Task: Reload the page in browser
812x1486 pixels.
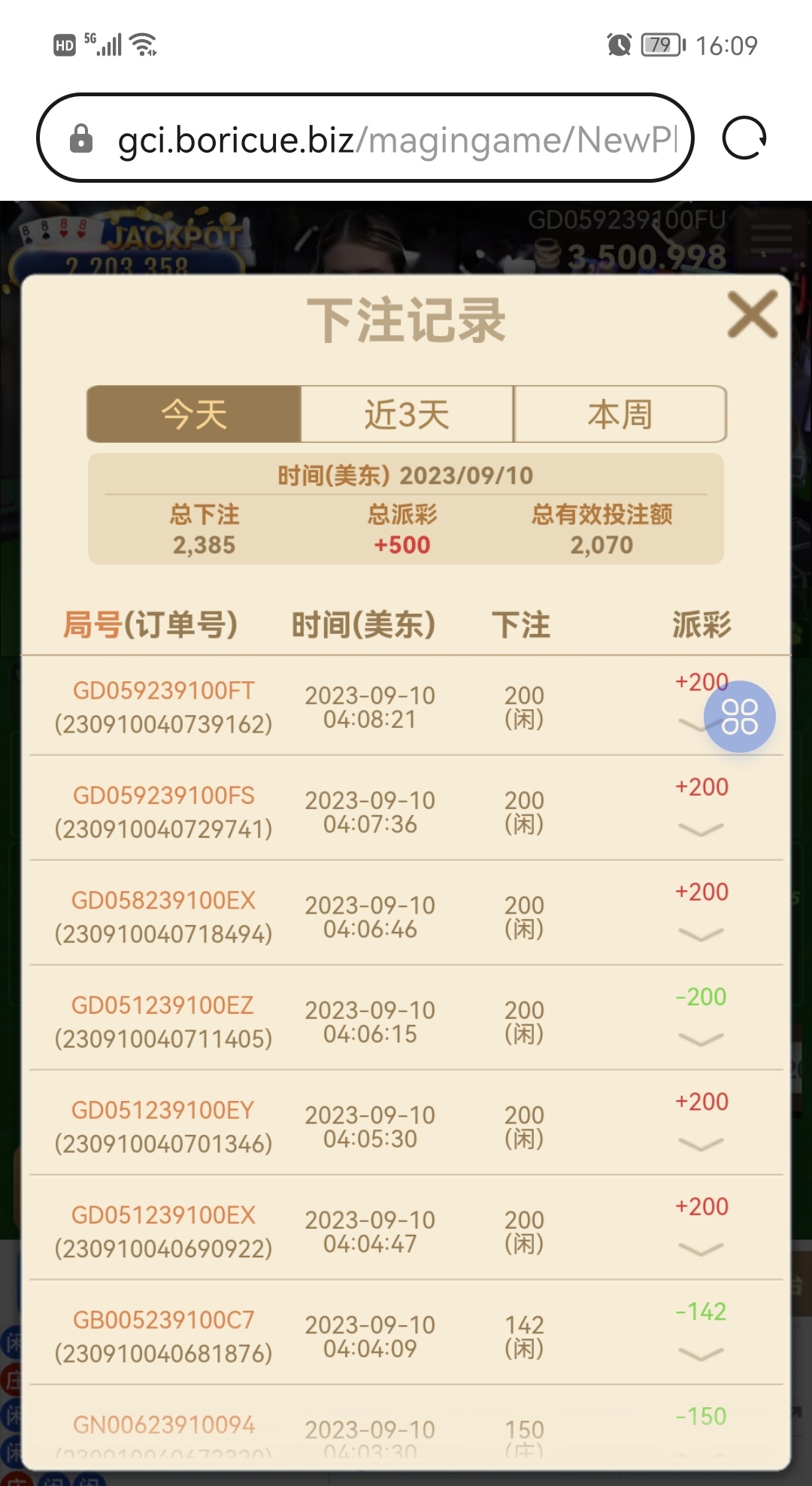Action: 744,138
